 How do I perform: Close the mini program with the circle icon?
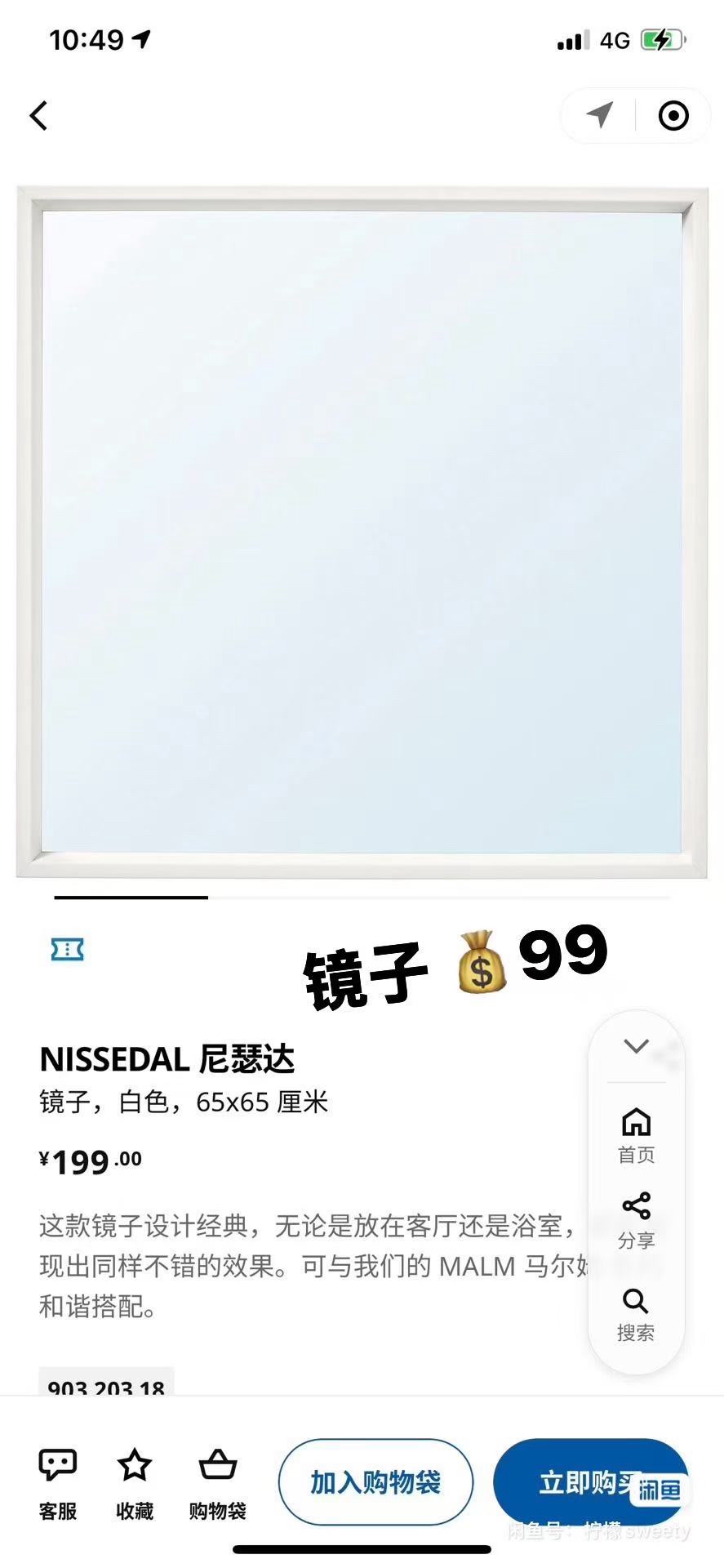point(673,116)
